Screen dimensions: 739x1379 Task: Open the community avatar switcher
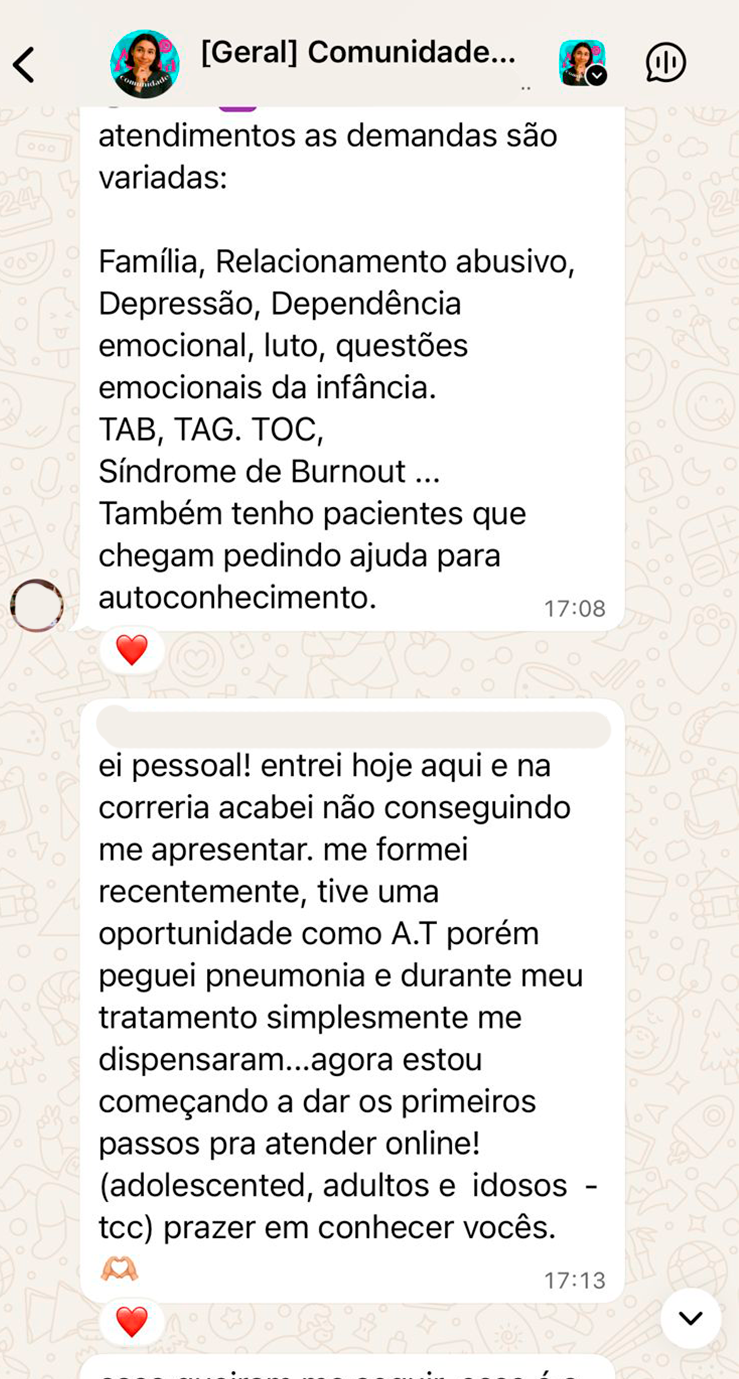(x=582, y=63)
